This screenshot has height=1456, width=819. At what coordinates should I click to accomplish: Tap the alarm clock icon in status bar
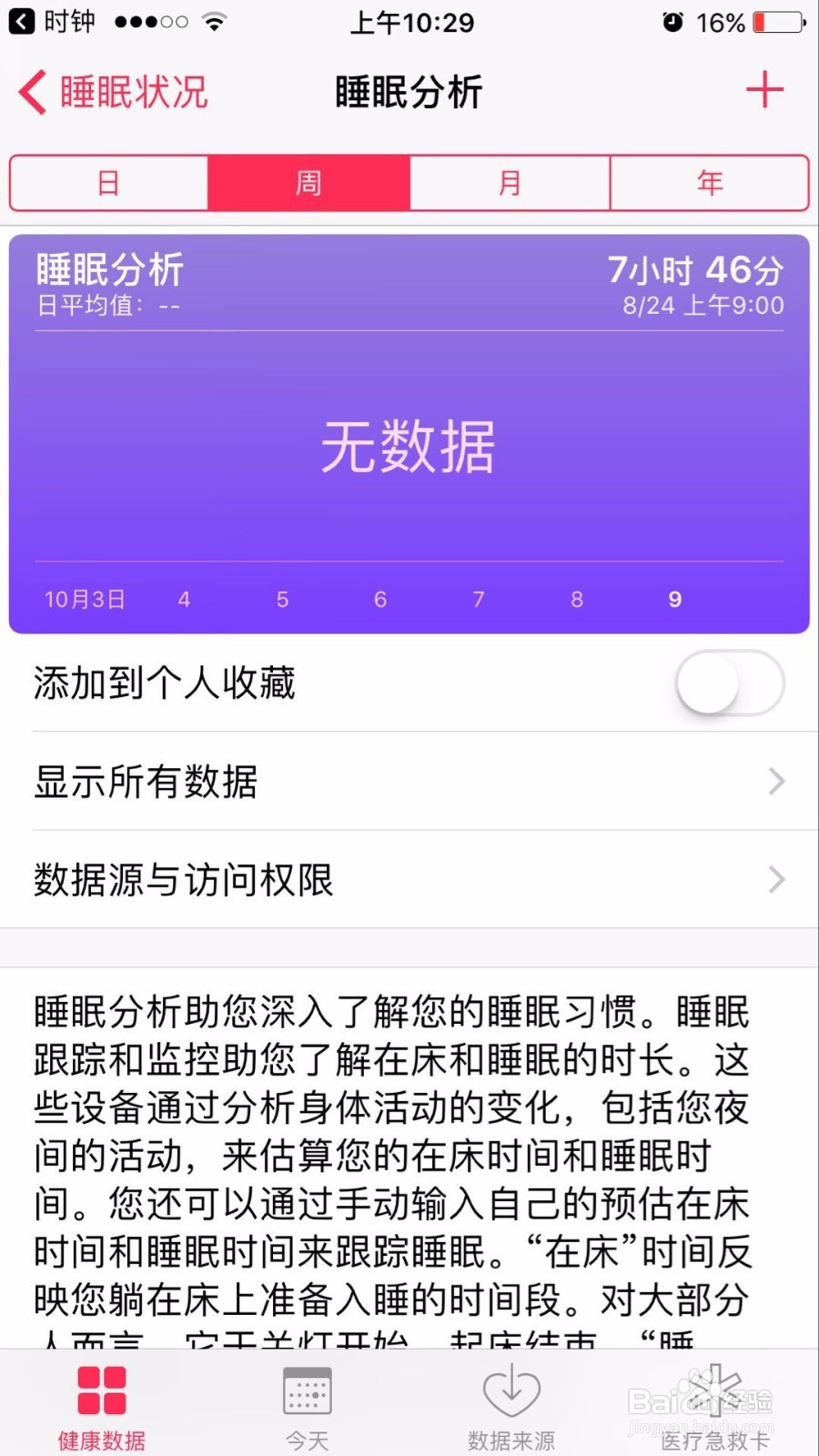[671, 22]
